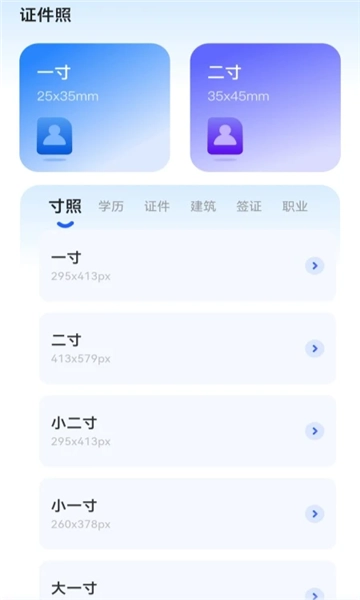Viewport: 360px width, 600px height.
Task: Switch to the 职业 tab
Action: point(295,207)
